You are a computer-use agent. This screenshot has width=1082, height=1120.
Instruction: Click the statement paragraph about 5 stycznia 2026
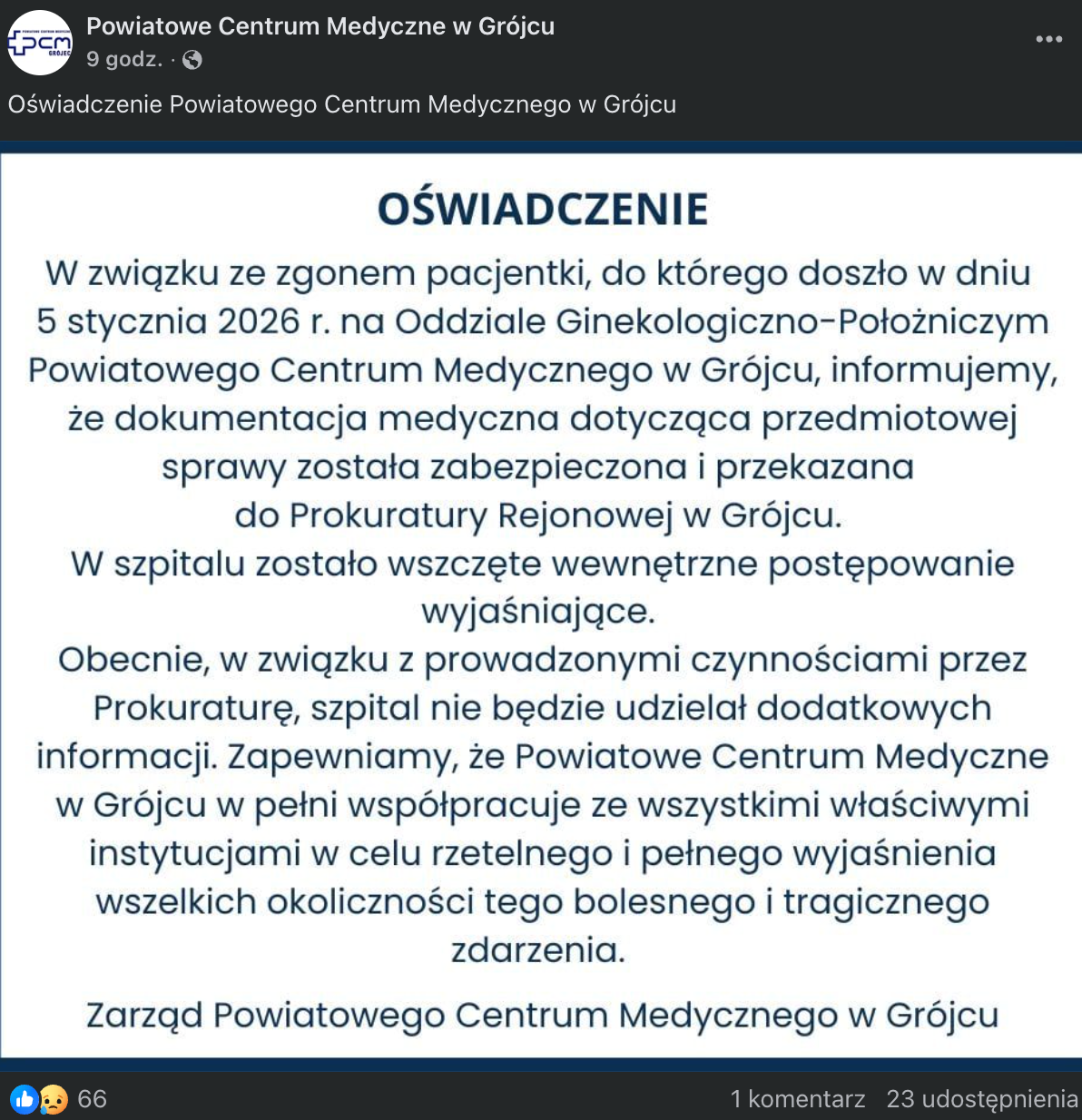pyautogui.click(x=541, y=319)
